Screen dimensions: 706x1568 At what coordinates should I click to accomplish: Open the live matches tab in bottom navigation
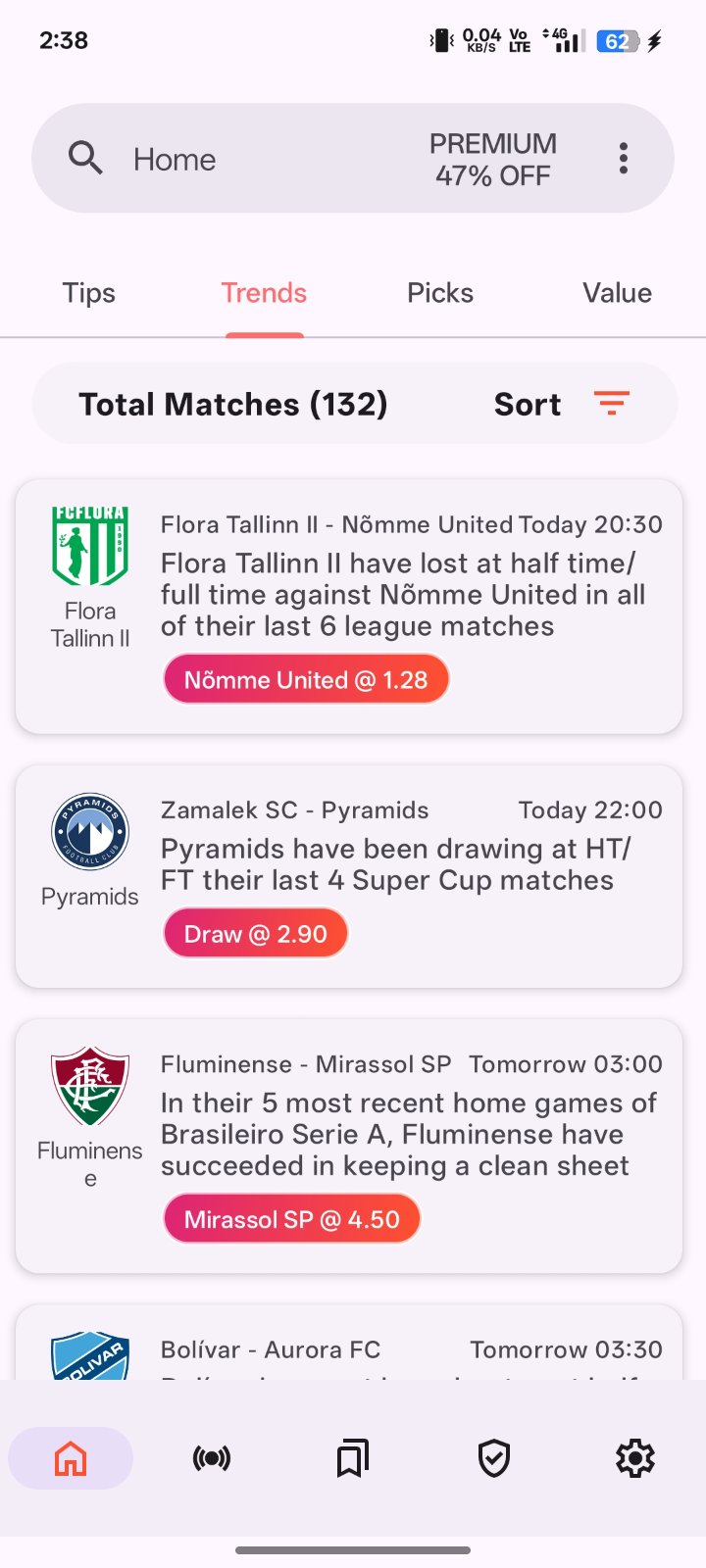[212, 1458]
